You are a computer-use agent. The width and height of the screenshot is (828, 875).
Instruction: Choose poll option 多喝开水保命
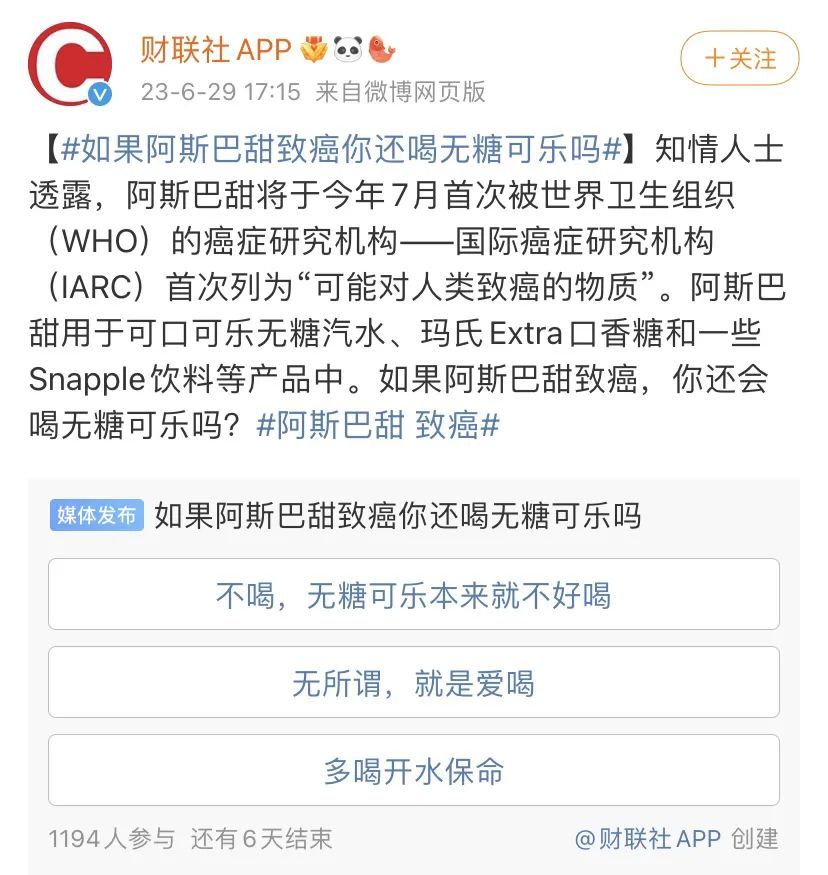tap(413, 771)
